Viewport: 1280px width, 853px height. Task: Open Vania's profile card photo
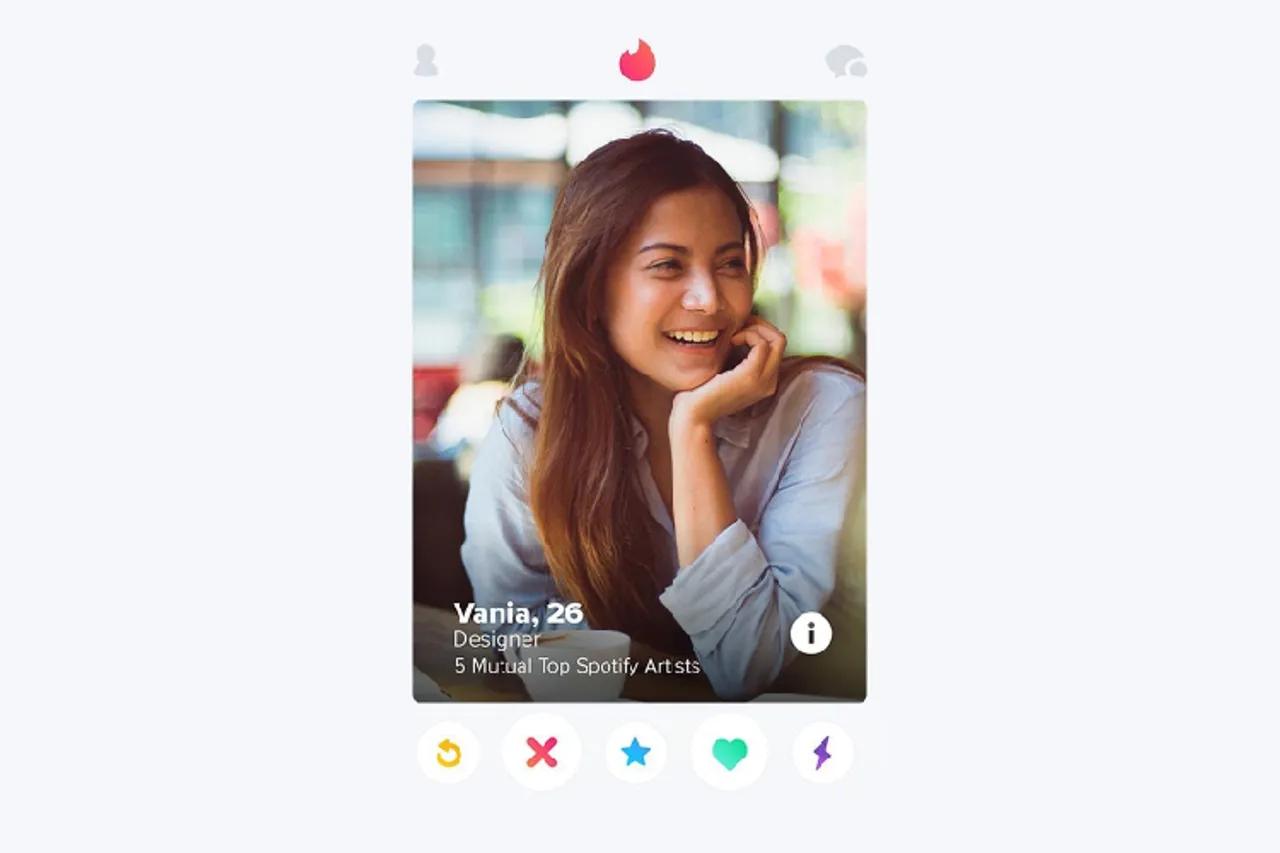point(640,350)
